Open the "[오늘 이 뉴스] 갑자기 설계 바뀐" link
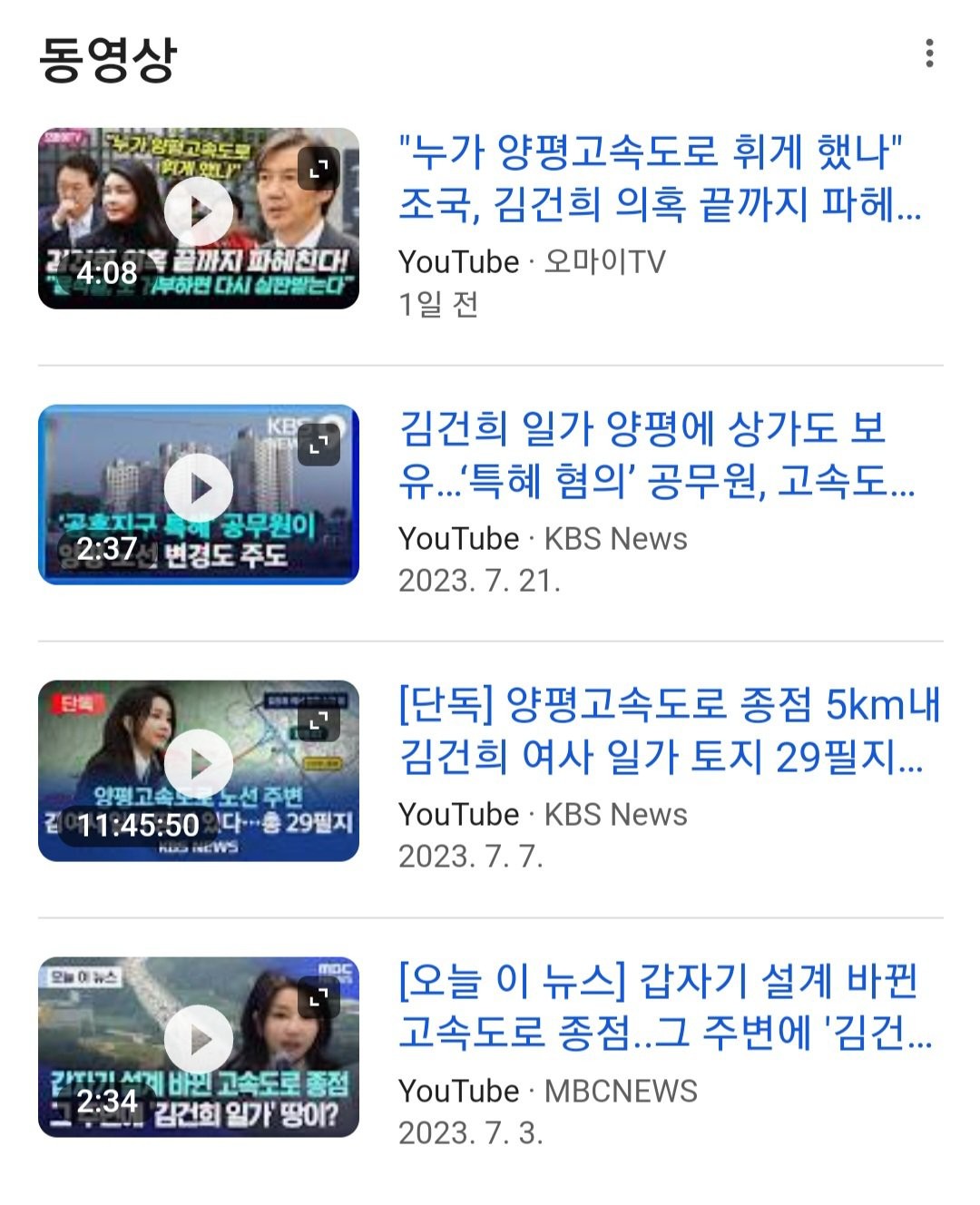980x1205 pixels. click(x=664, y=1007)
